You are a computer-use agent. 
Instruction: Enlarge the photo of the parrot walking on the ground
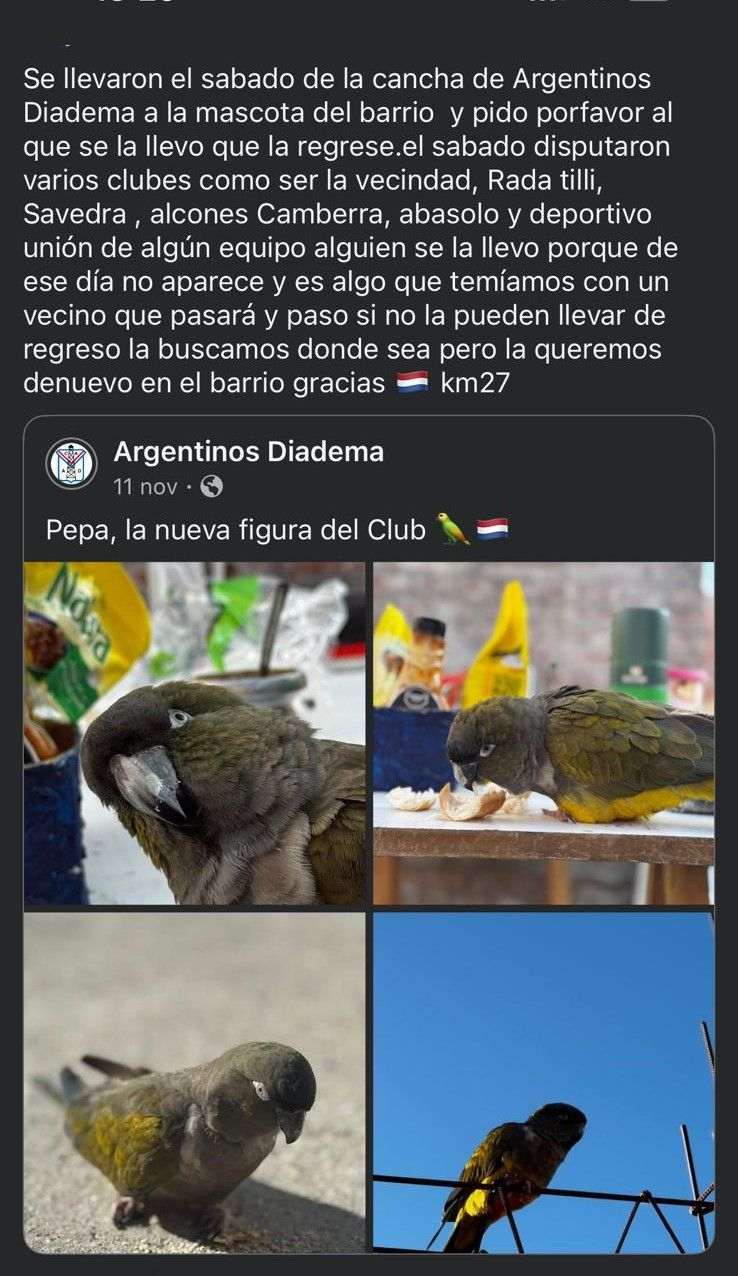click(194, 1082)
